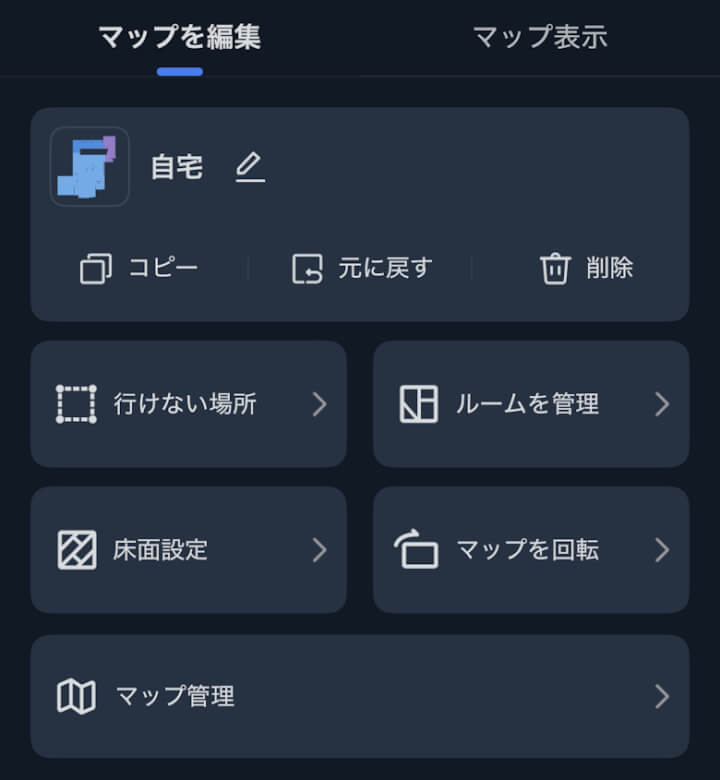This screenshot has height=780, width=720.
Task: Open マップを回転
Action: (x=531, y=550)
